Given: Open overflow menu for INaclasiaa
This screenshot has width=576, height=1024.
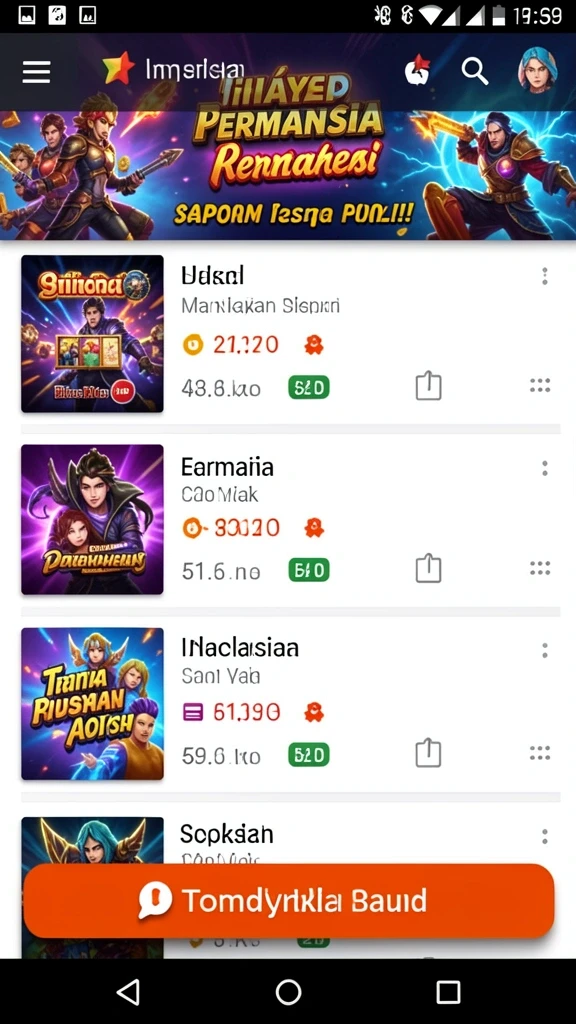Looking at the screenshot, I should [x=545, y=650].
